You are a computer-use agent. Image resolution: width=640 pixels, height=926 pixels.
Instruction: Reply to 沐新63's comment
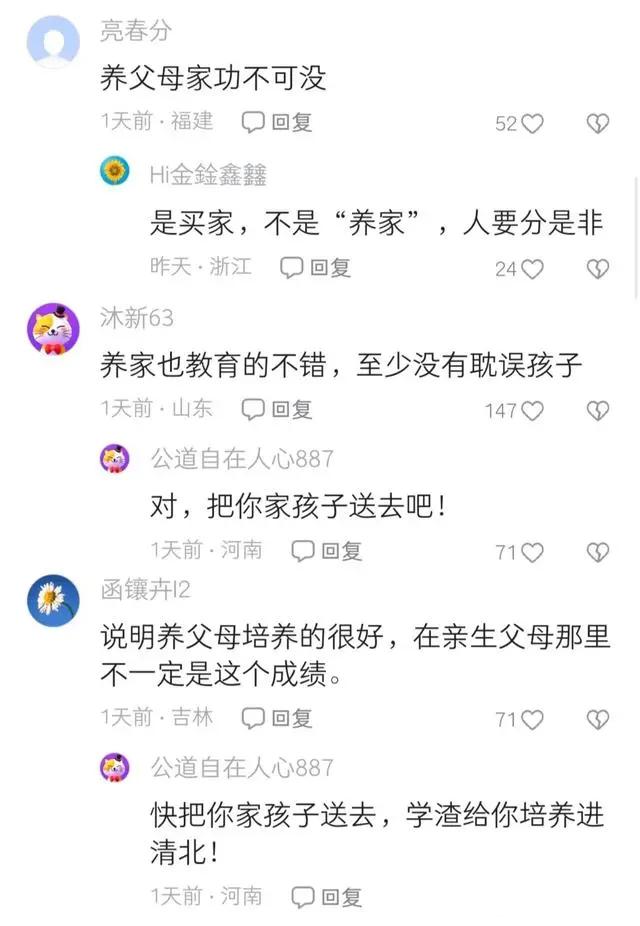tap(279, 409)
